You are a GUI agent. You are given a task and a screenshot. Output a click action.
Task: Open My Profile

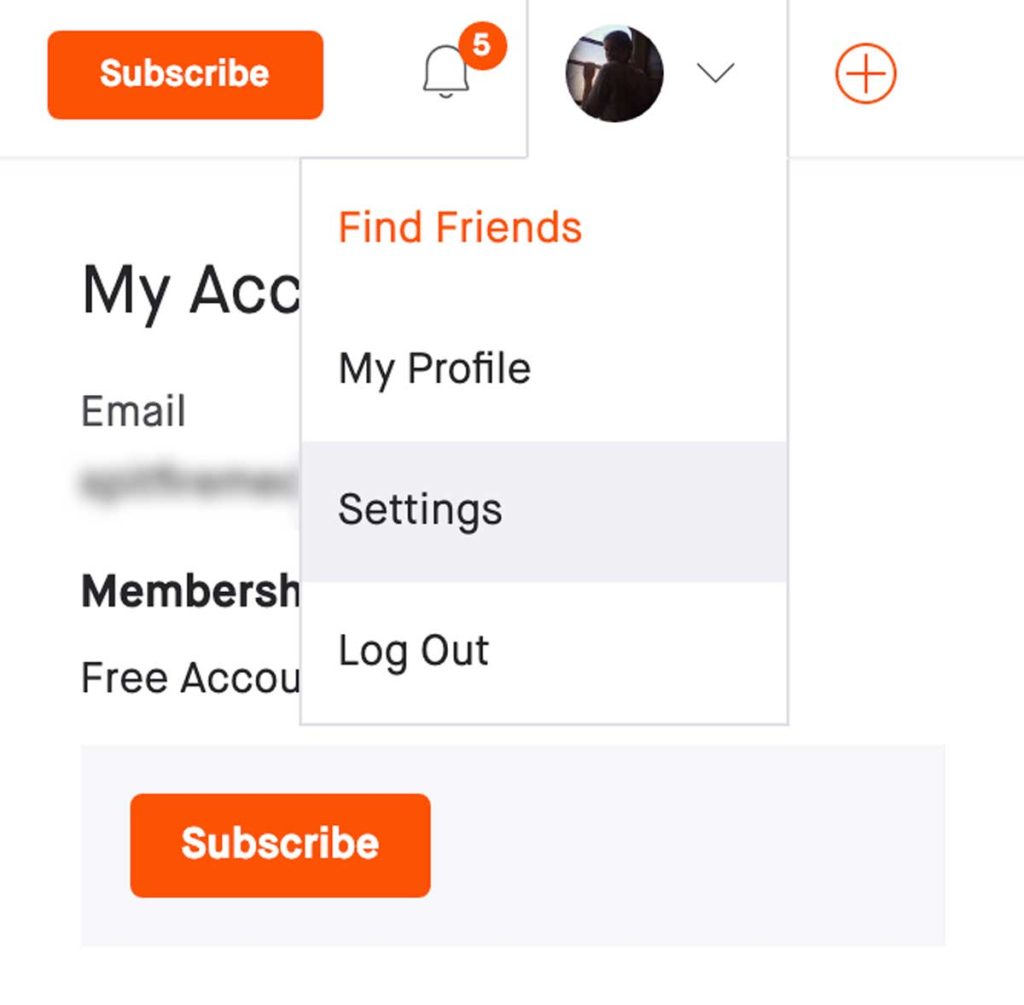pos(435,369)
